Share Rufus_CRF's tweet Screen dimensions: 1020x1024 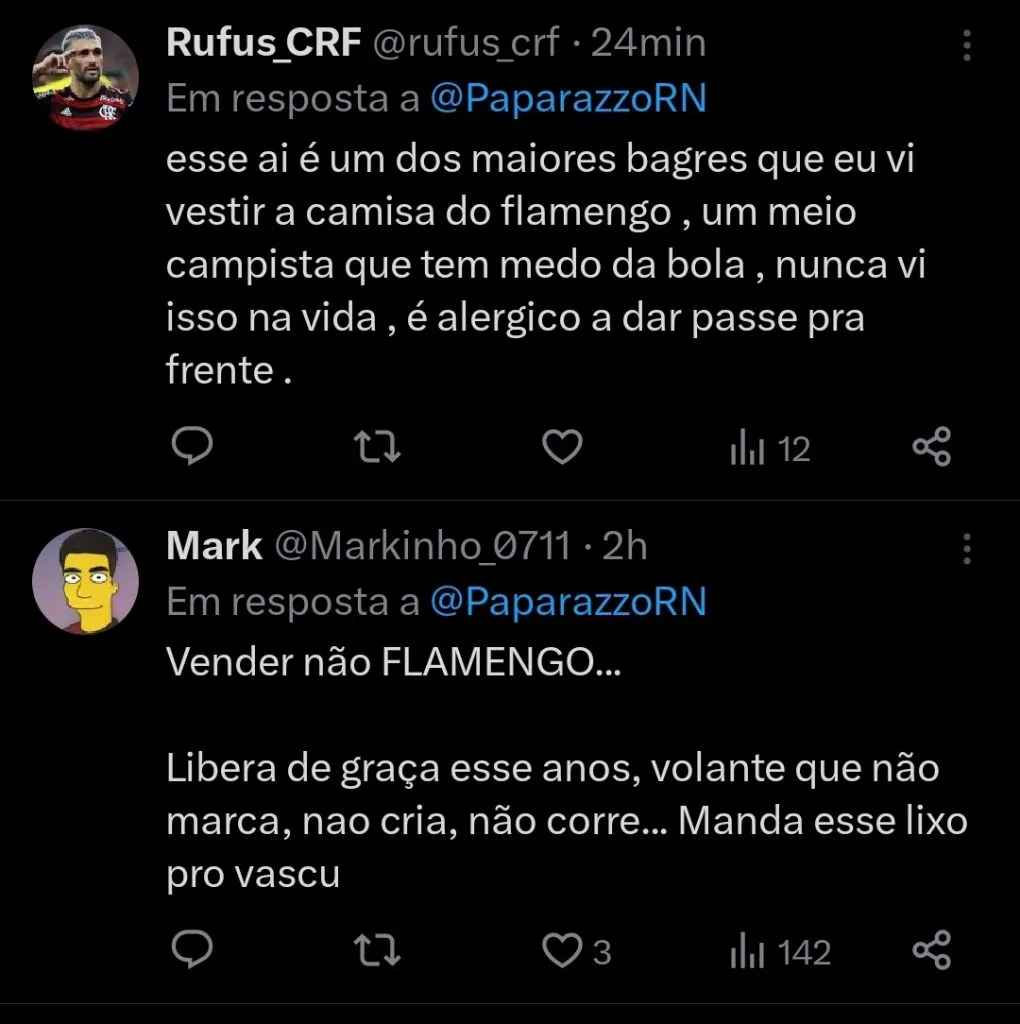click(x=933, y=447)
